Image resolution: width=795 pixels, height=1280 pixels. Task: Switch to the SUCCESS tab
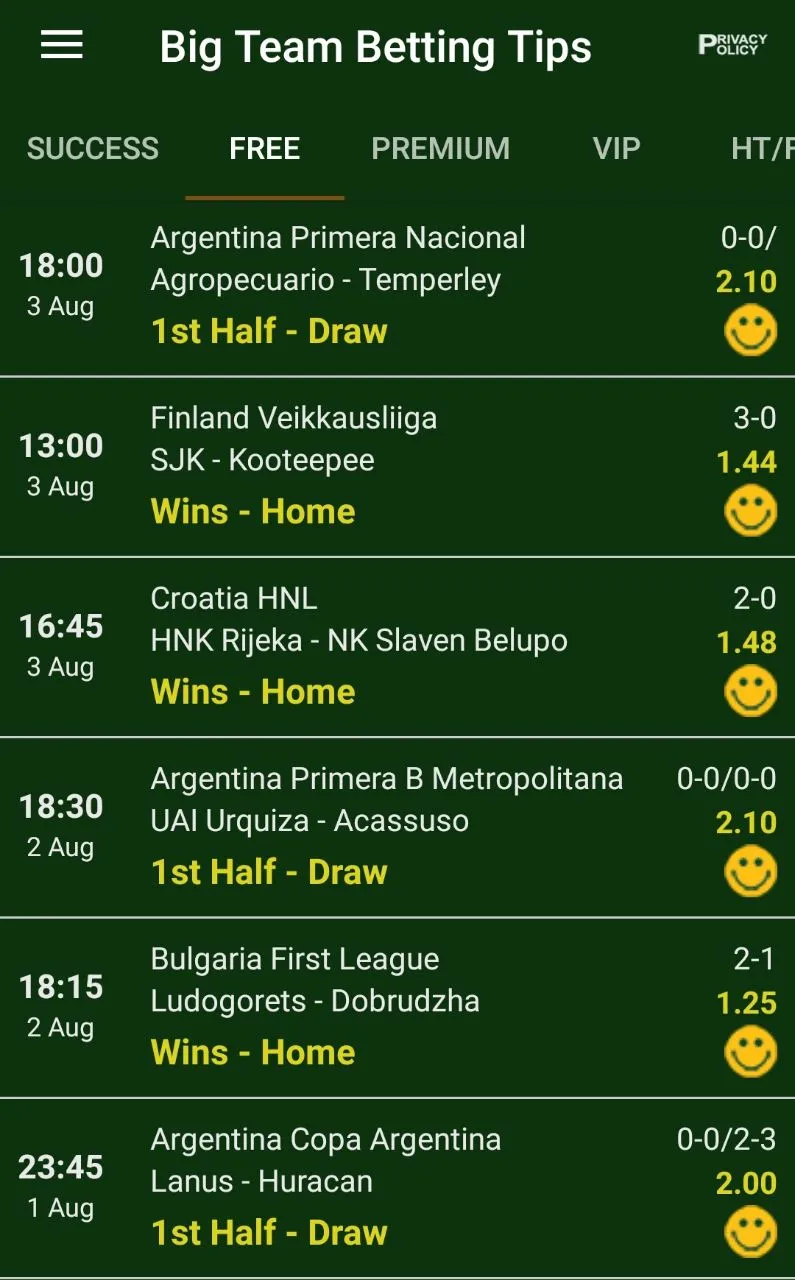point(93,148)
